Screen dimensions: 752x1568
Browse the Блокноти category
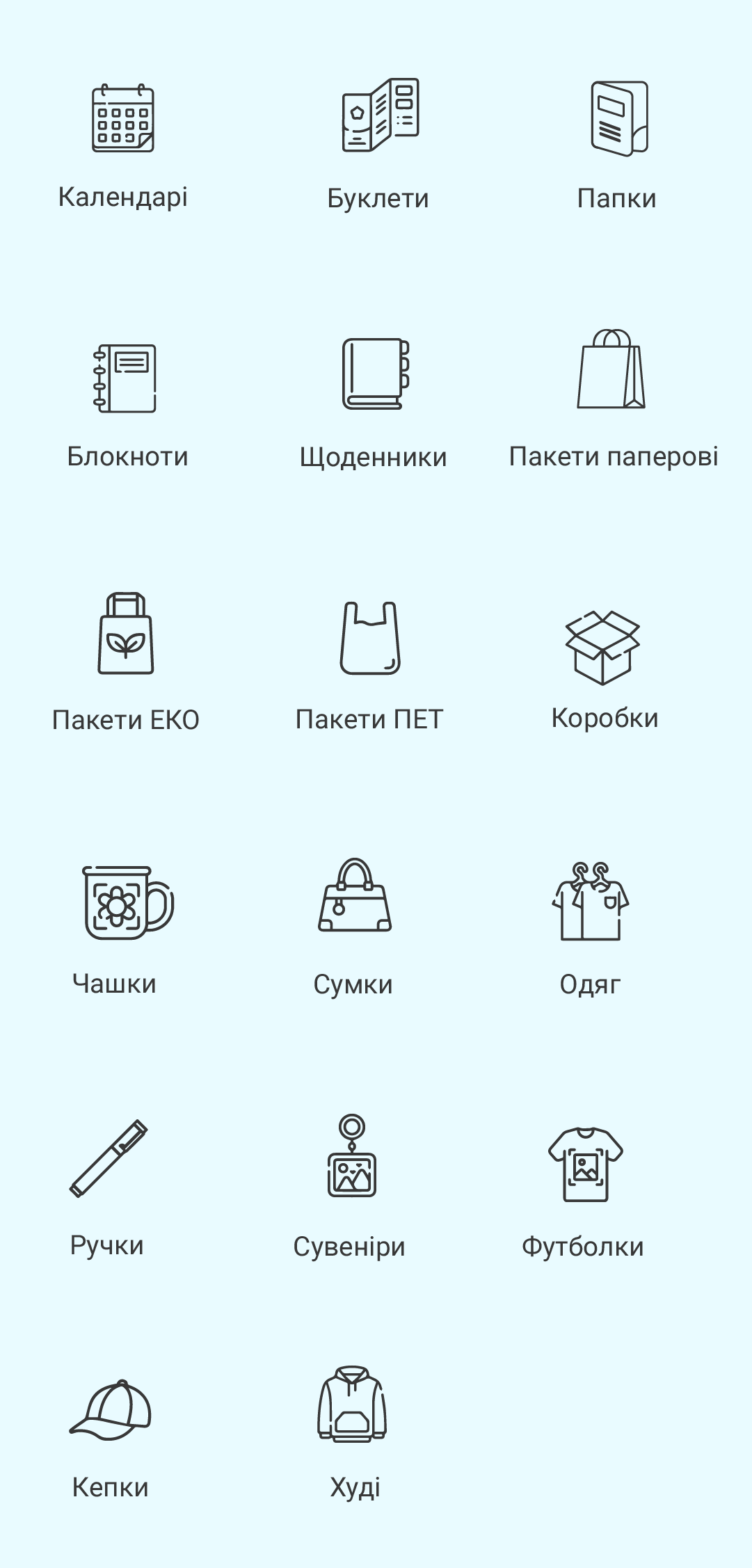125,378
